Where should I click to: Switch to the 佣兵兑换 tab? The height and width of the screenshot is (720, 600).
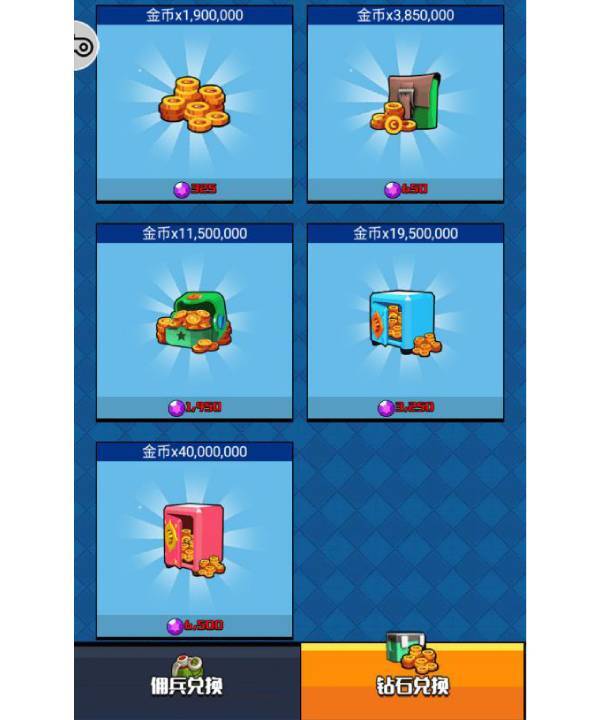[187, 682]
